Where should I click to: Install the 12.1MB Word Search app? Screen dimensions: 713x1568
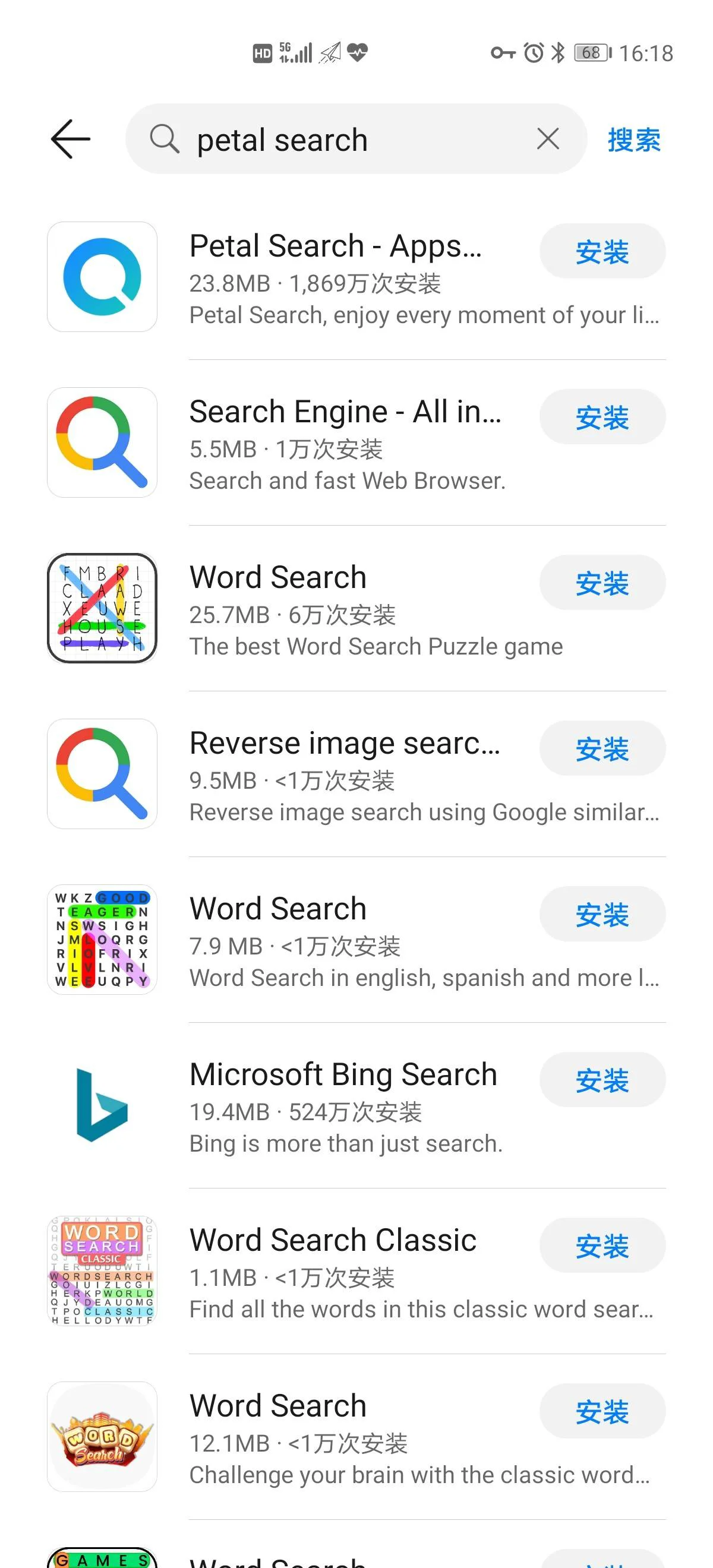click(x=601, y=1411)
